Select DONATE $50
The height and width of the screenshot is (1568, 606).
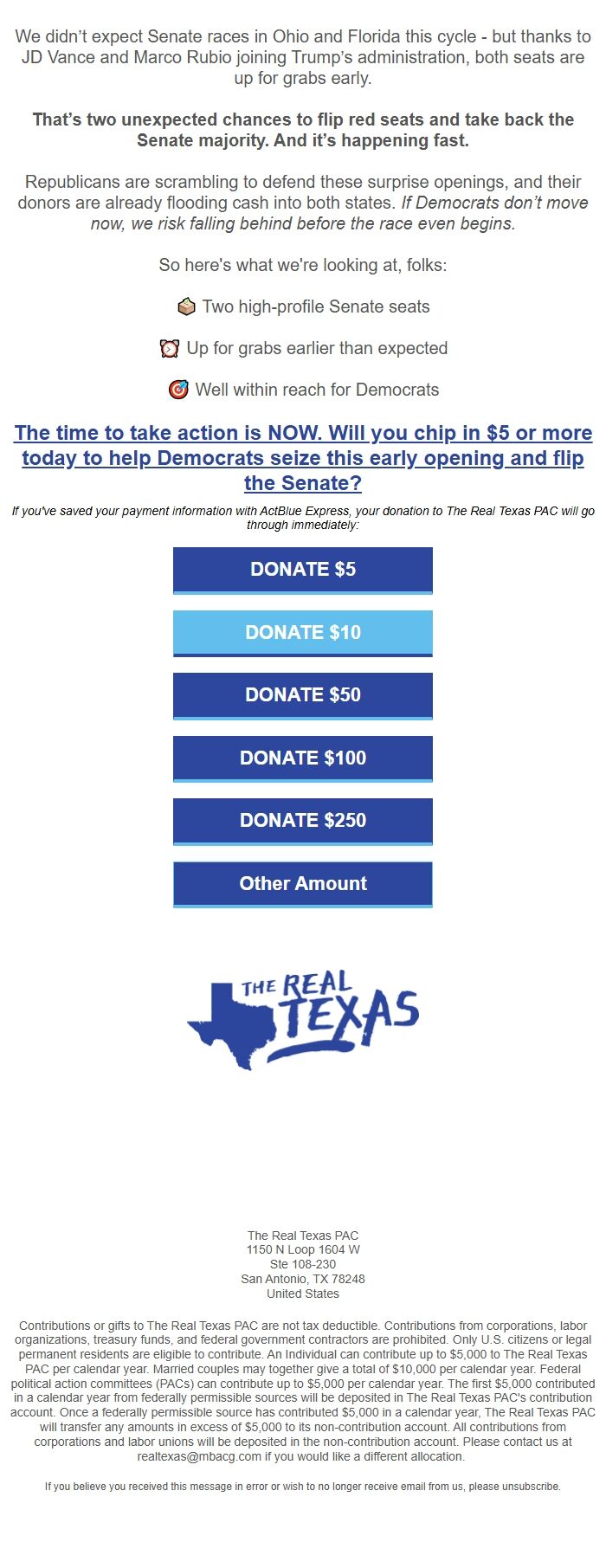303,695
